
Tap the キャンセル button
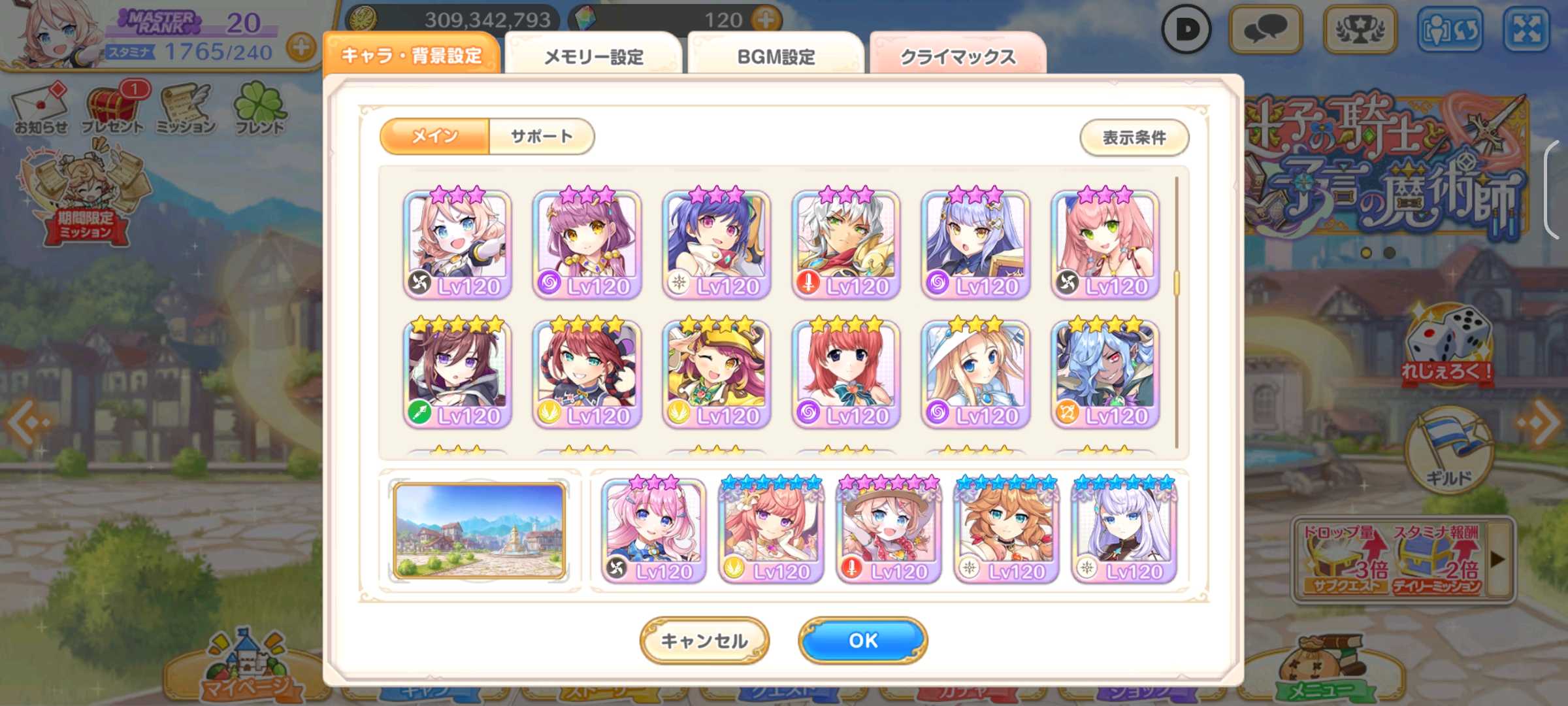tap(704, 641)
